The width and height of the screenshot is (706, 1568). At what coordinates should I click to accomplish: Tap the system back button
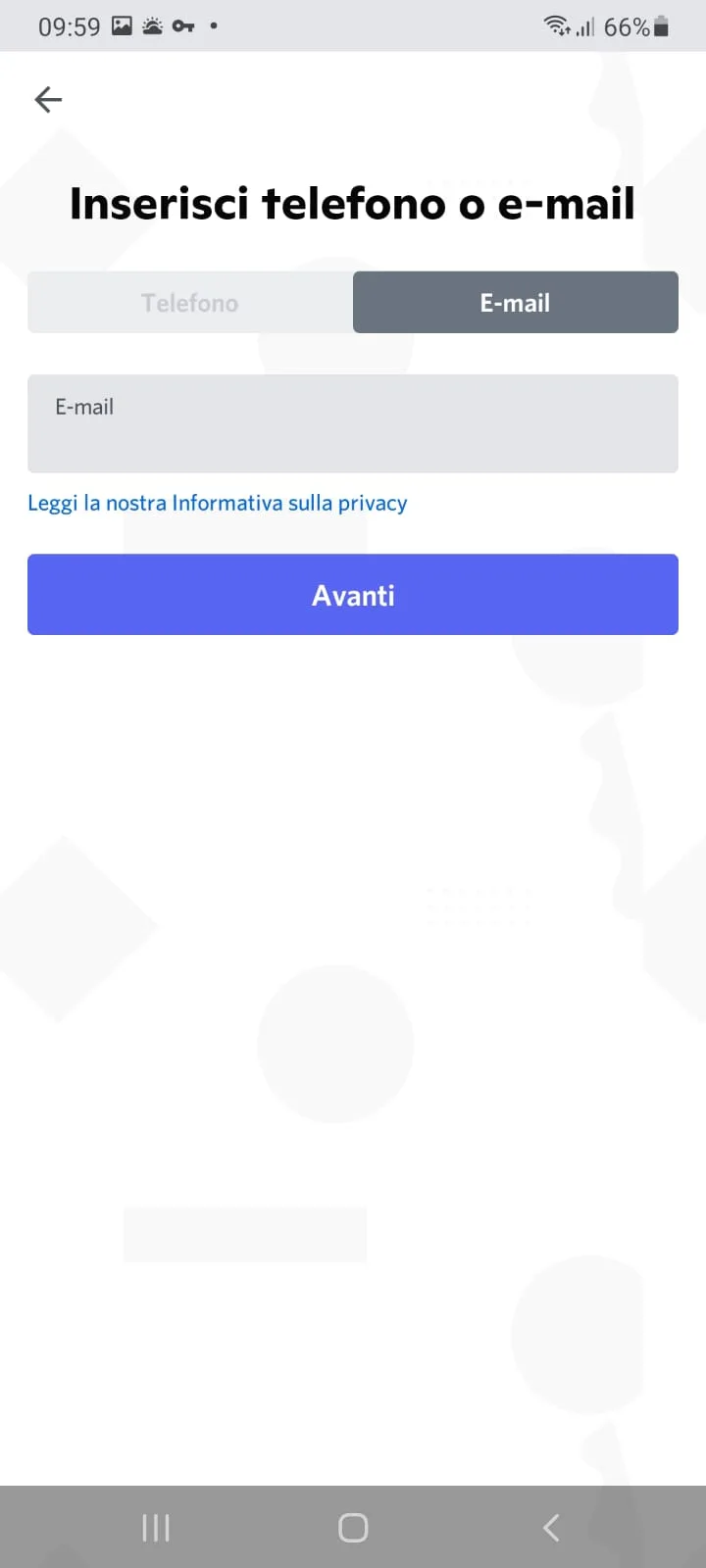click(551, 1527)
